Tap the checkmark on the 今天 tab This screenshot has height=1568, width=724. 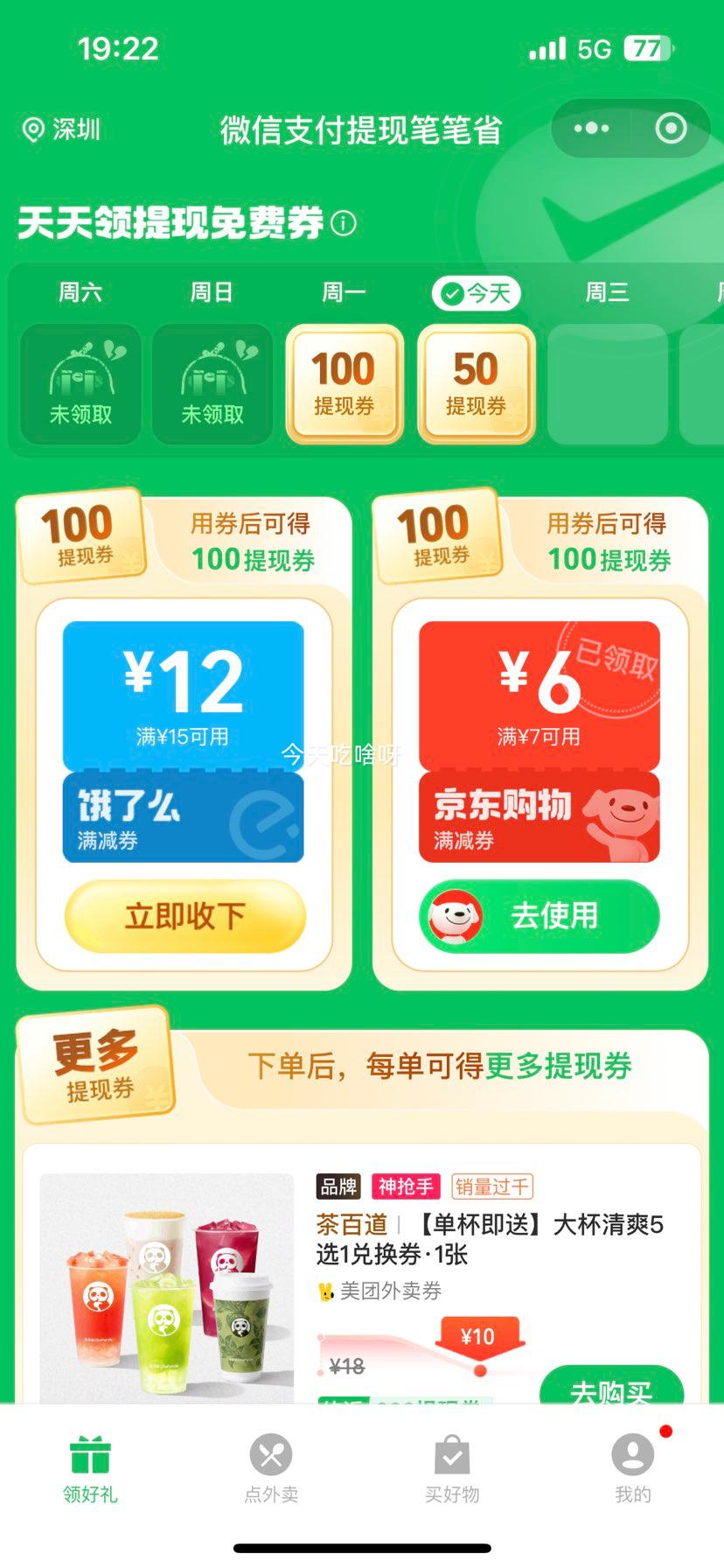[451, 295]
